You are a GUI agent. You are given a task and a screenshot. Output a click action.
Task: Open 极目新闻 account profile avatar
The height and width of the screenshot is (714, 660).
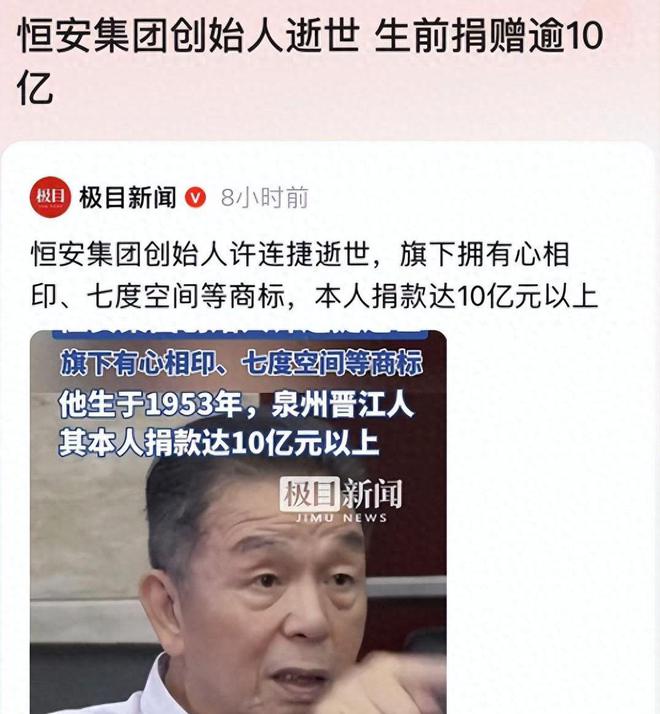click(x=49, y=196)
